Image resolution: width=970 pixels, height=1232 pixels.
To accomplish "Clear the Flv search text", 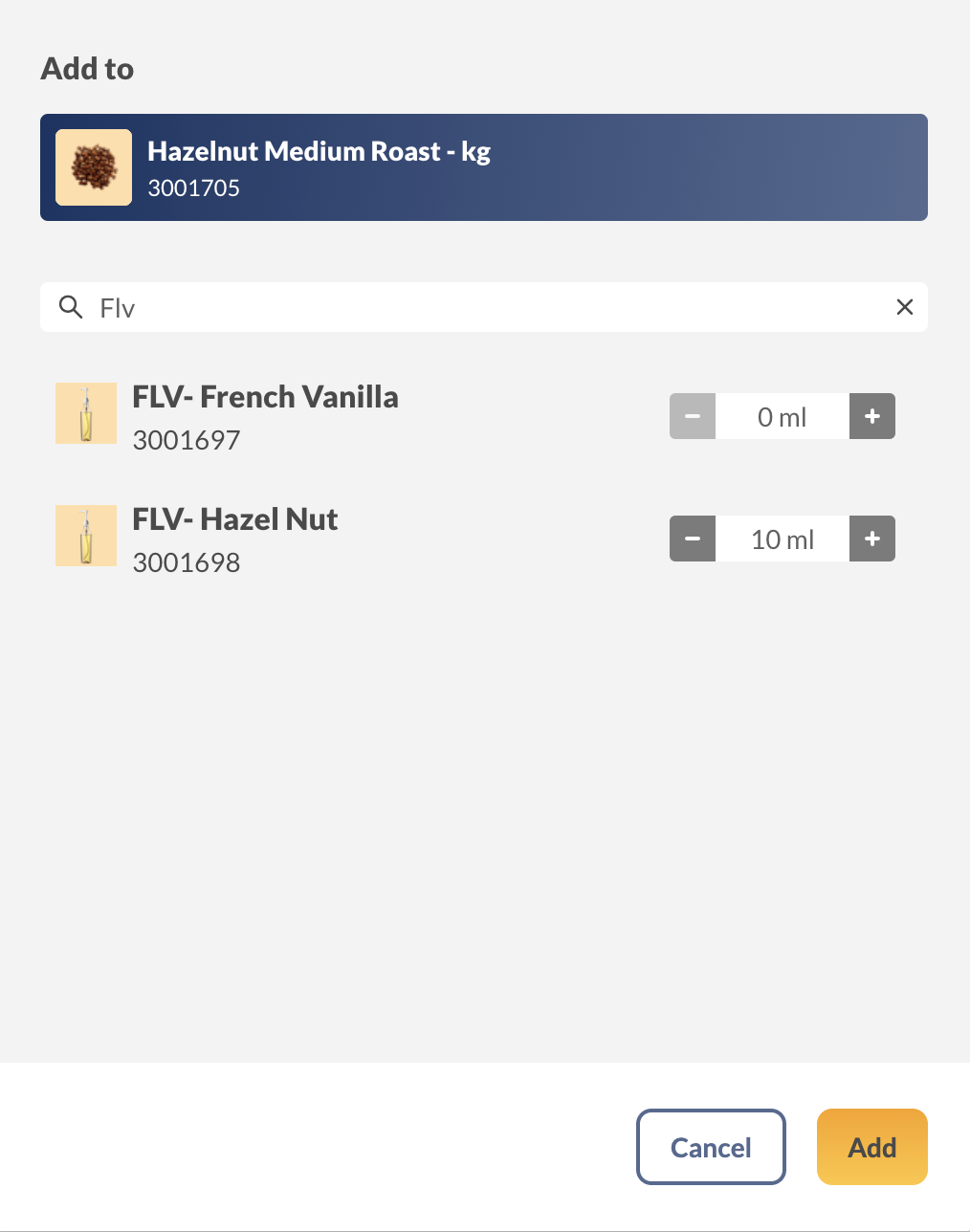I will (x=904, y=307).
